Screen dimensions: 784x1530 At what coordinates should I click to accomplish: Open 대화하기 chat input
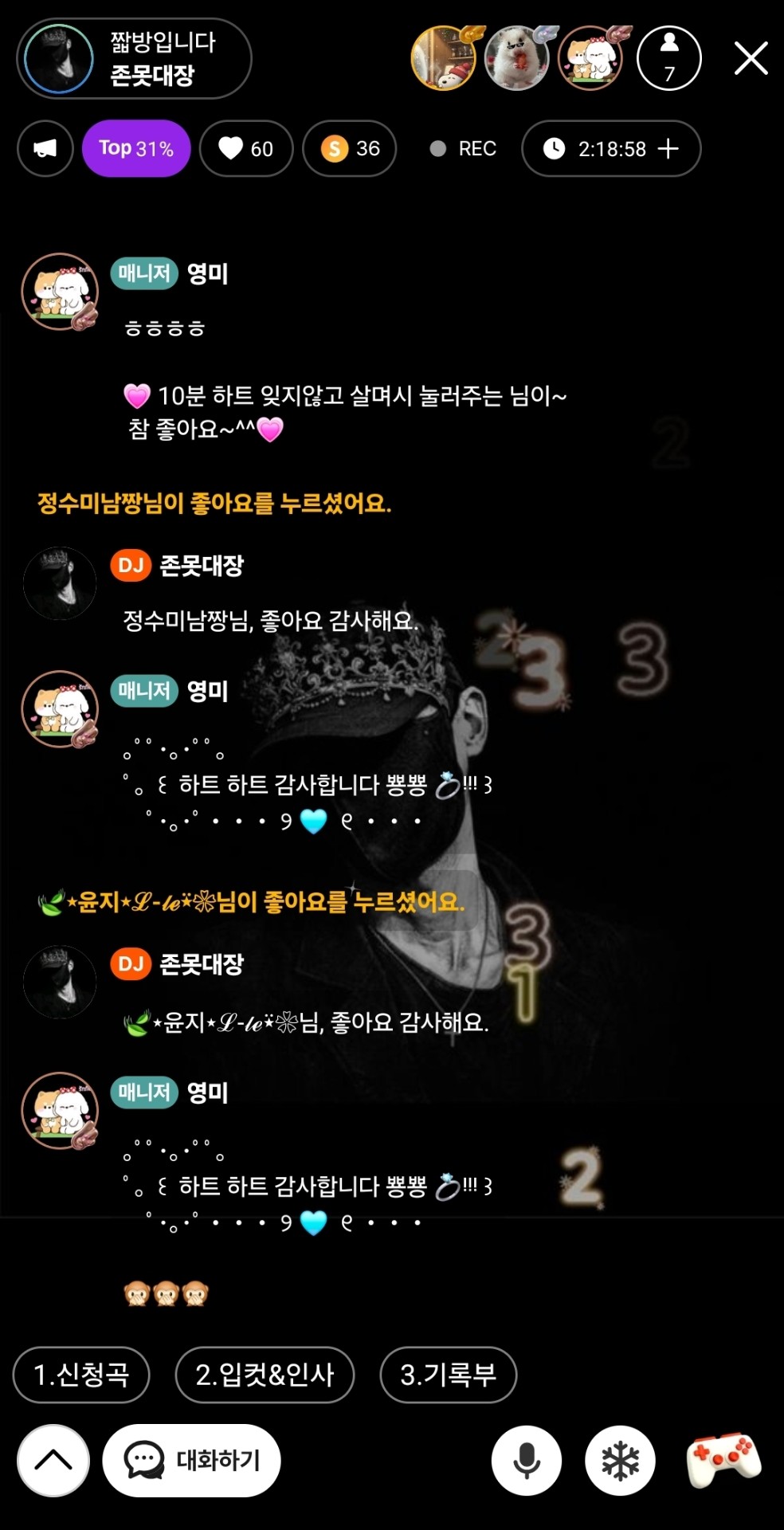click(192, 1461)
